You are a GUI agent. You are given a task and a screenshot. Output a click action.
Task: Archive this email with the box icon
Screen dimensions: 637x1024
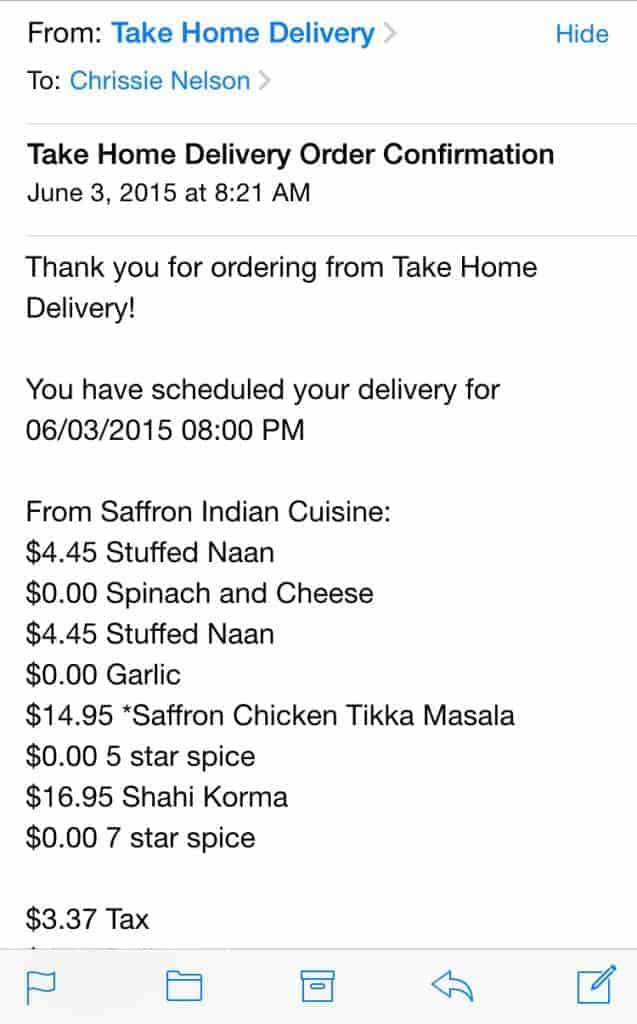pyautogui.click(x=318, y=985)
